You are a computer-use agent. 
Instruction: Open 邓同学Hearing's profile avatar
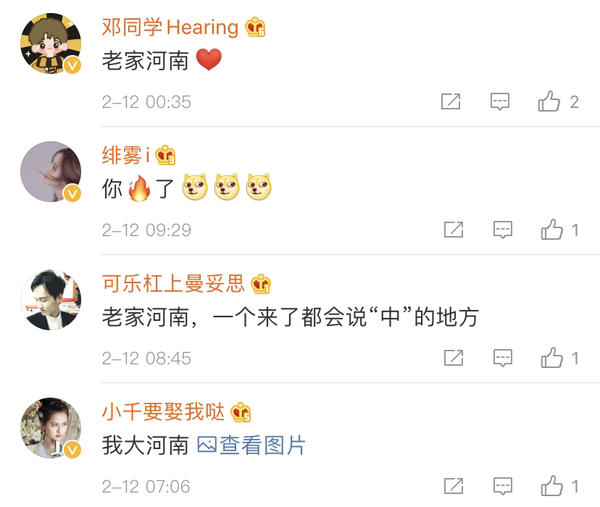pyautogui.click(x=51, y=43)
